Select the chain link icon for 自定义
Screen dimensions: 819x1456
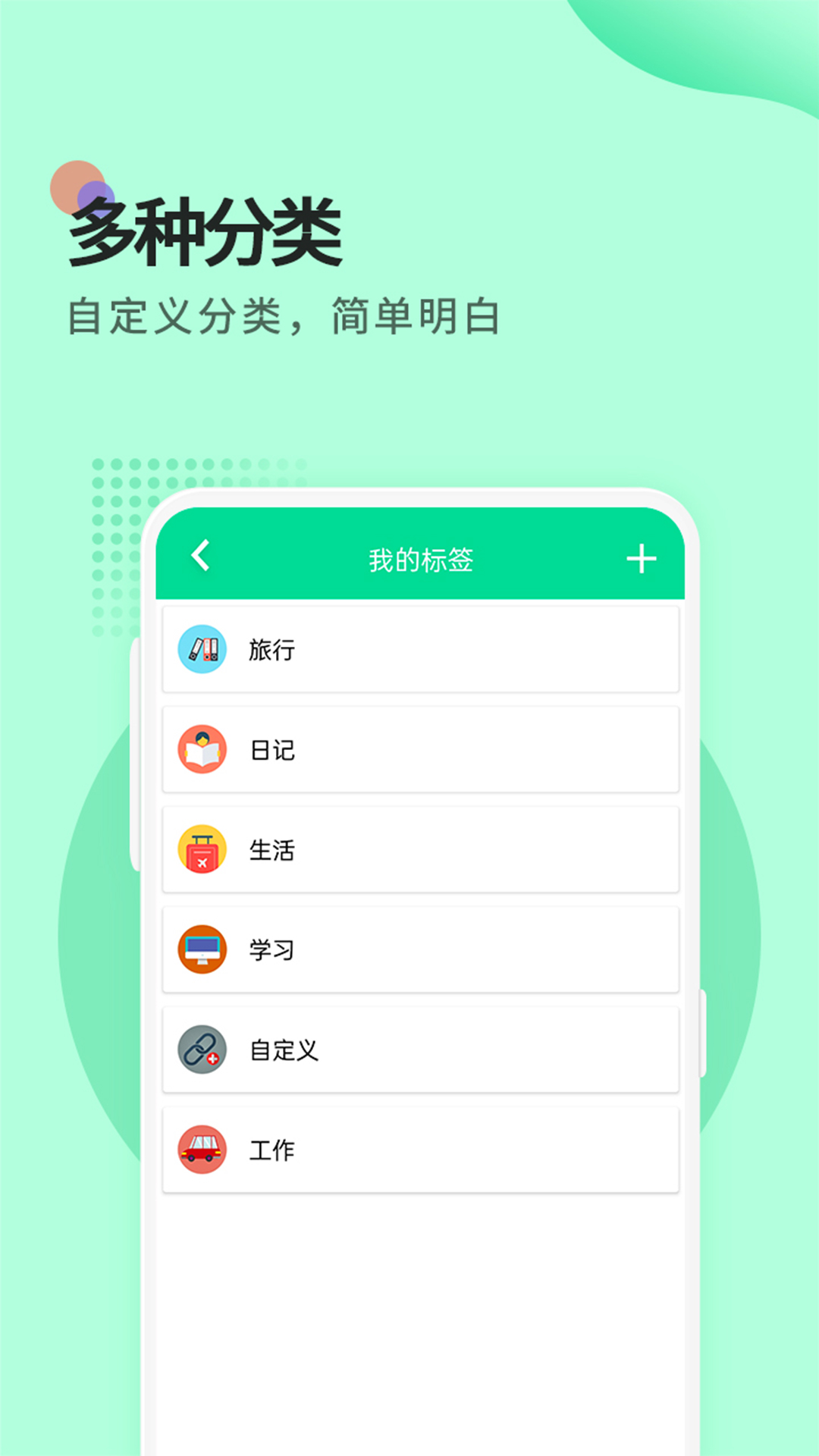202,1050
